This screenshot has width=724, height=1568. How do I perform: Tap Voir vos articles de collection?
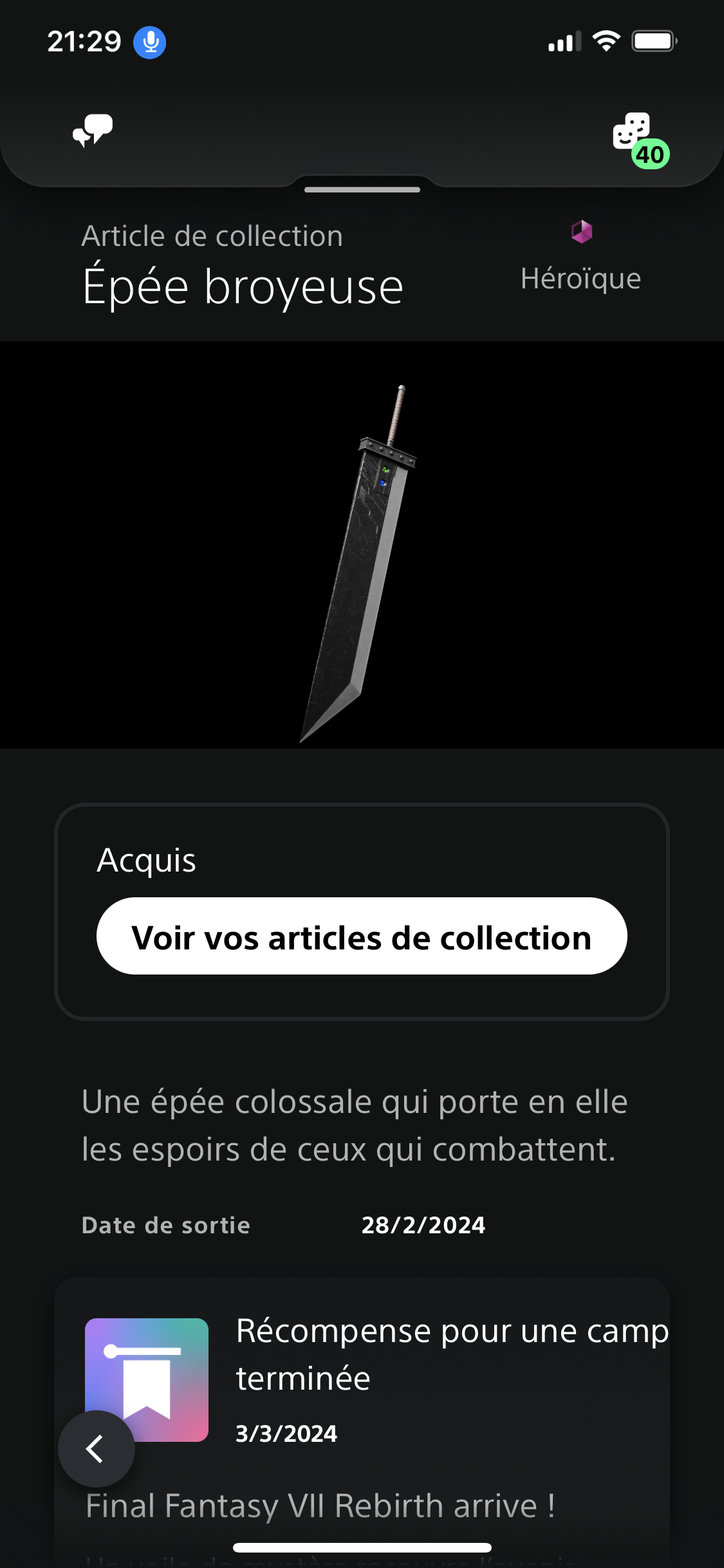click(362, 937)
